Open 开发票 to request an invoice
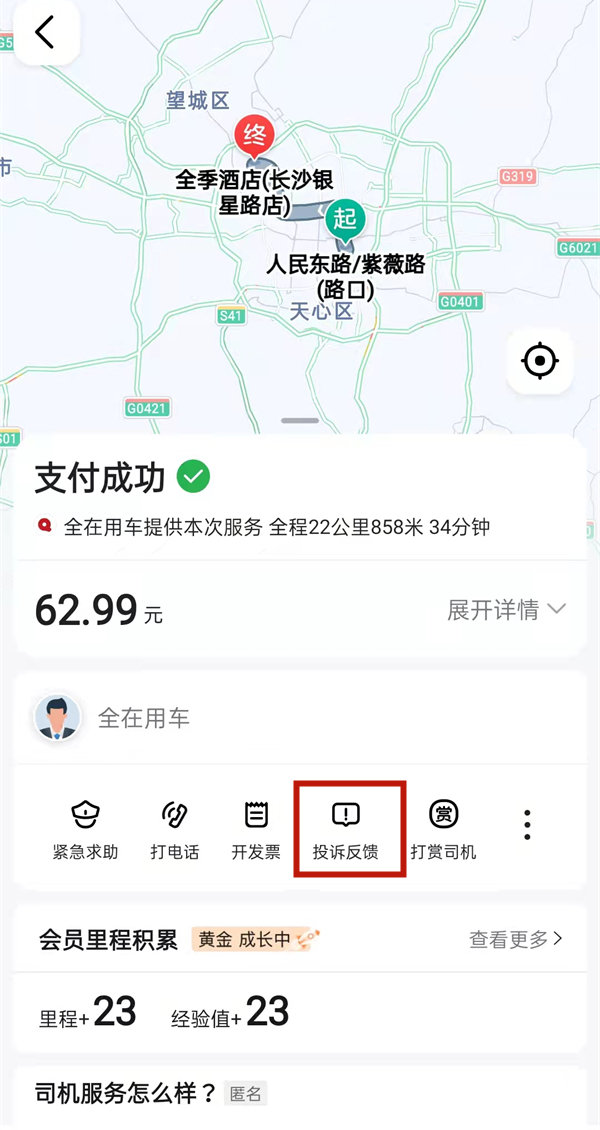 [x=256, y=830]
